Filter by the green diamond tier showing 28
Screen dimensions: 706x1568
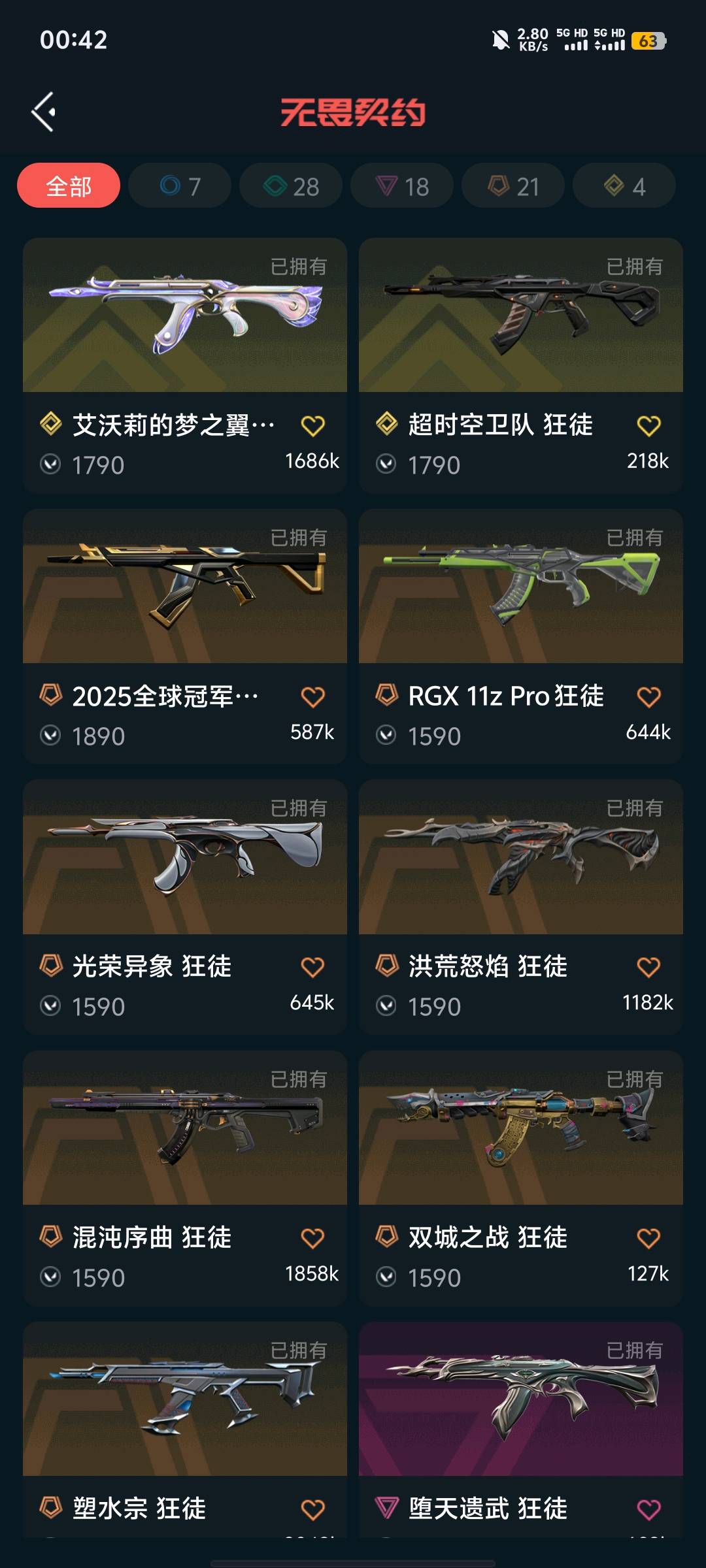click(x=291, y=186)
